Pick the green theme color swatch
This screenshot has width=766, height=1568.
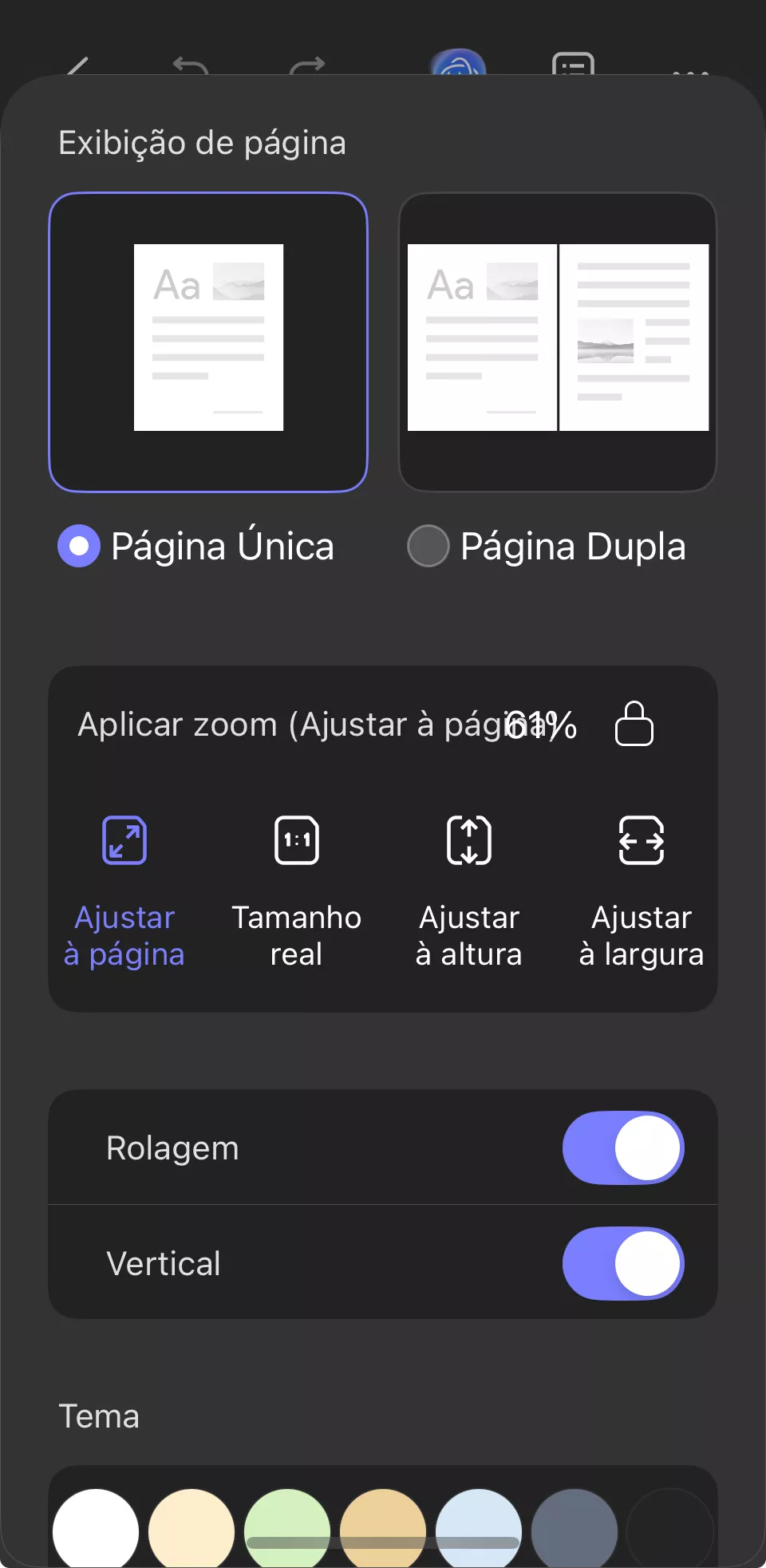(x=286, y=1528)
